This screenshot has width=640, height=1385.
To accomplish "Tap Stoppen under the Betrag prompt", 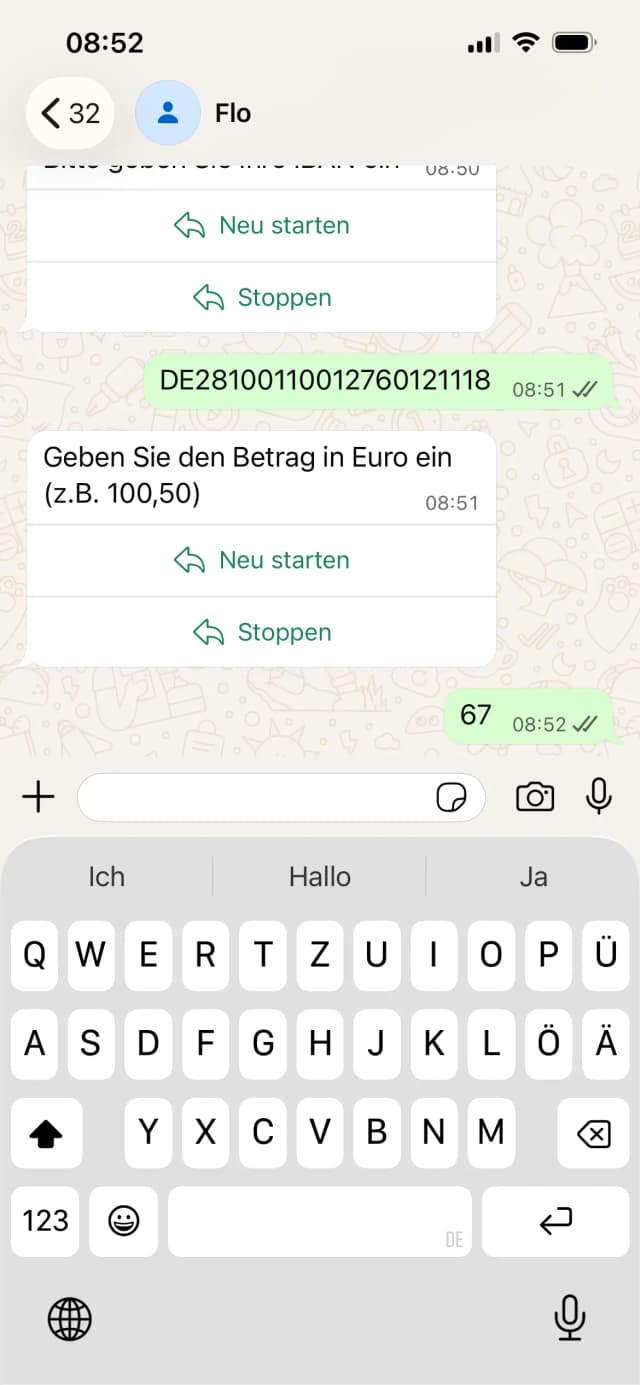I will coord(261,632).
